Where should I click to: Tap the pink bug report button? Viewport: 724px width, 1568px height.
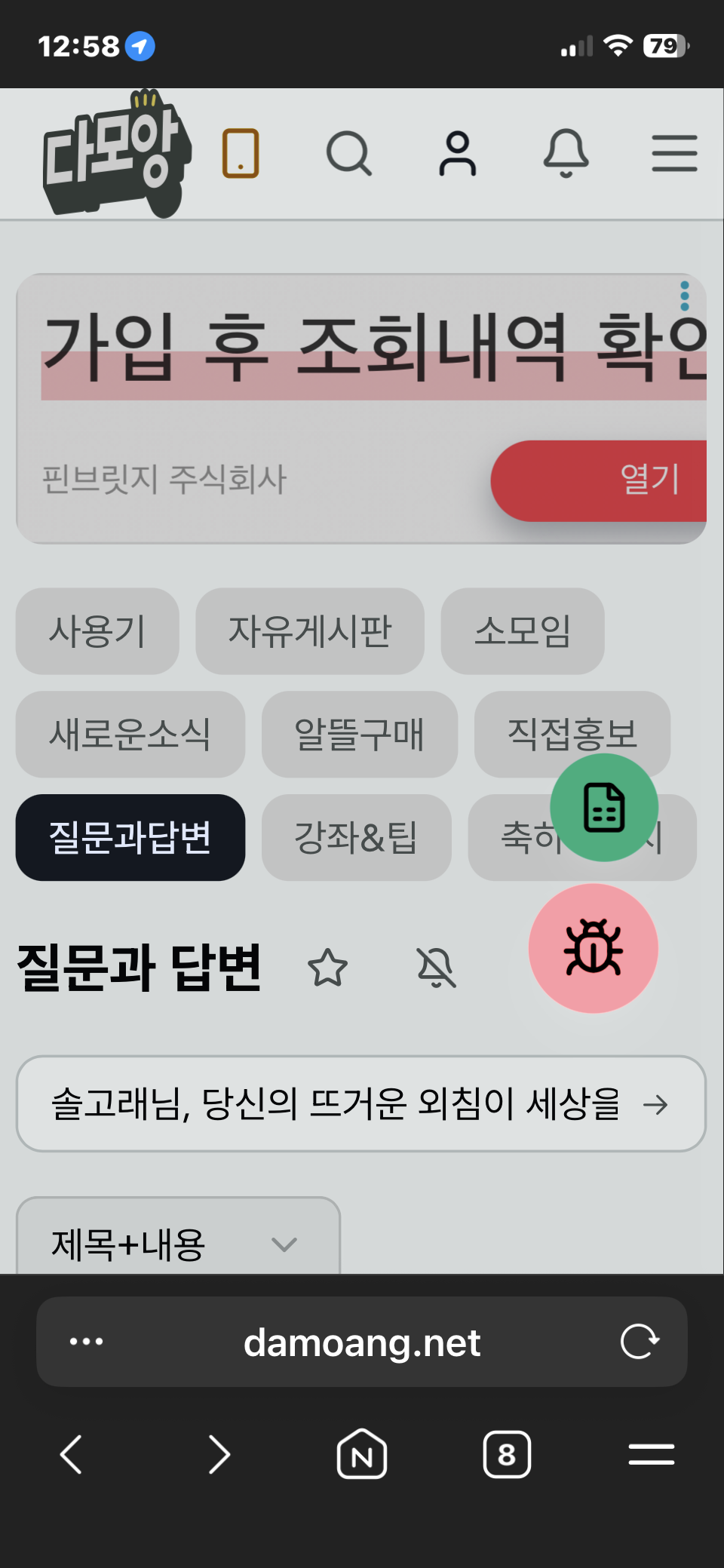click(x=594, y=948)
